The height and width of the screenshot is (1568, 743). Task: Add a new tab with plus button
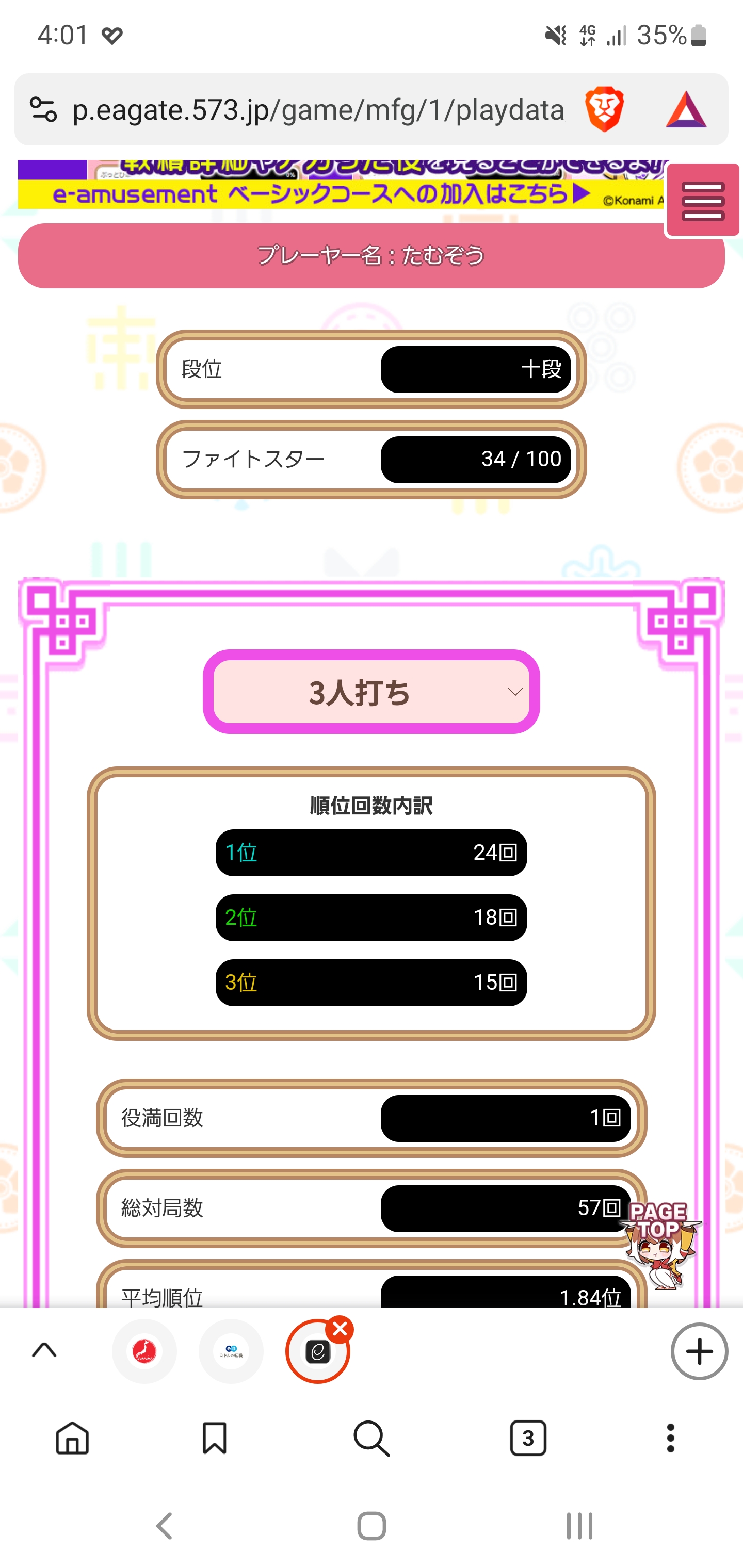(699, 1351)
